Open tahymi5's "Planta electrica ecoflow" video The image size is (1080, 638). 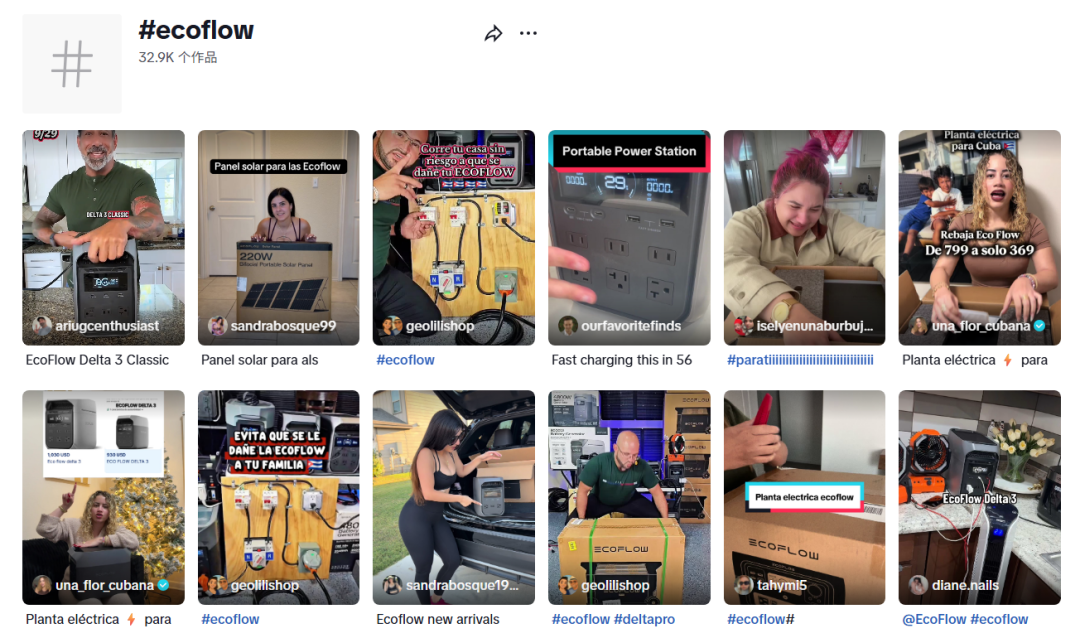click(x=804, y=497)
